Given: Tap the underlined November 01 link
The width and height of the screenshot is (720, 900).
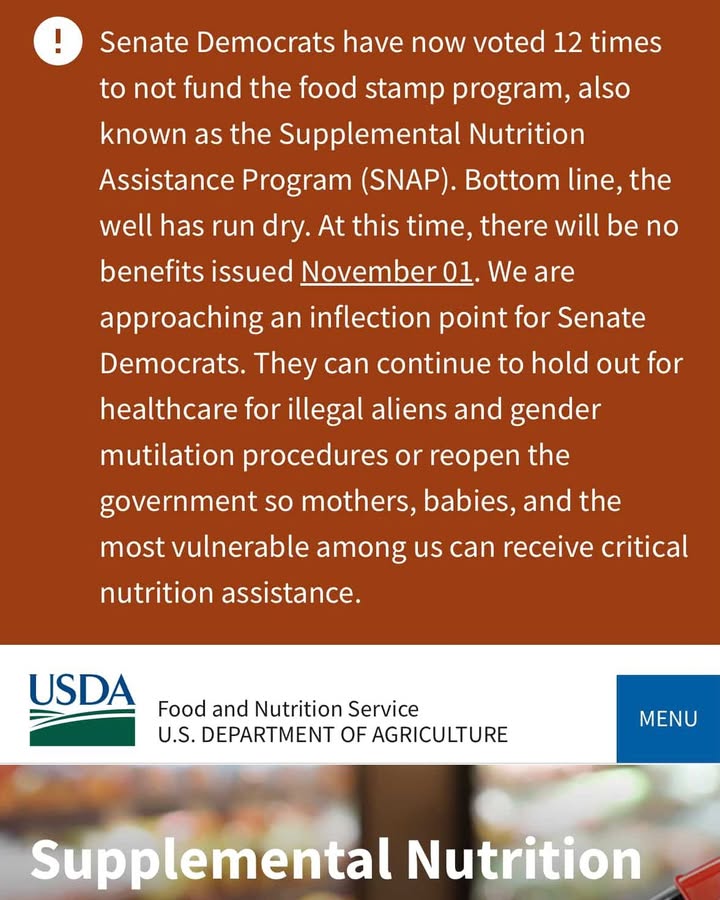Looking at the screenshot, I should tap(387, 271).
